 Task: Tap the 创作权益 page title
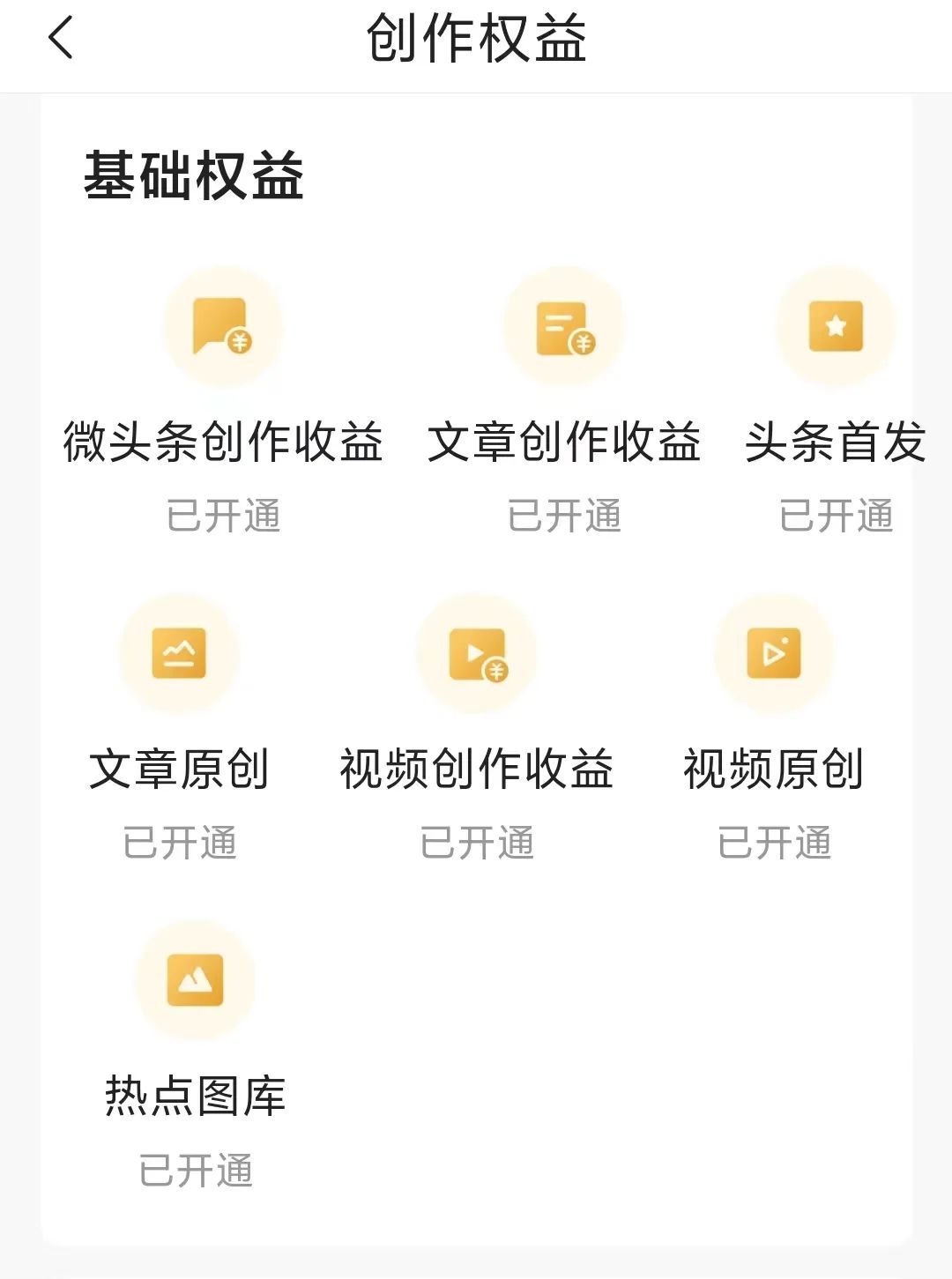pyautogui.click(x=476, y=41)
